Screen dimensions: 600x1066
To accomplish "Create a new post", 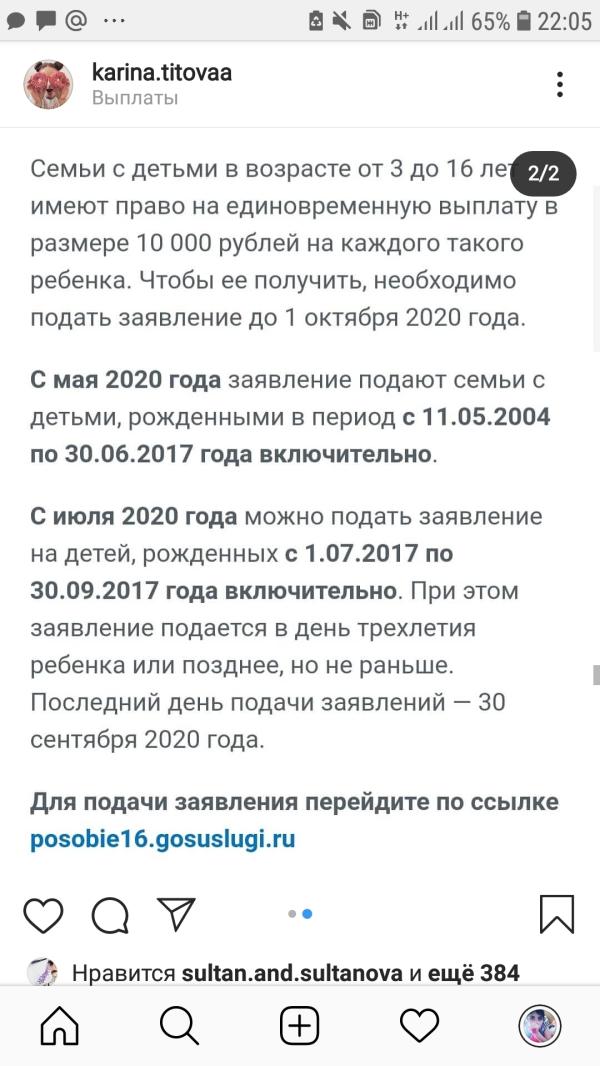I will tap(299, 1025).
